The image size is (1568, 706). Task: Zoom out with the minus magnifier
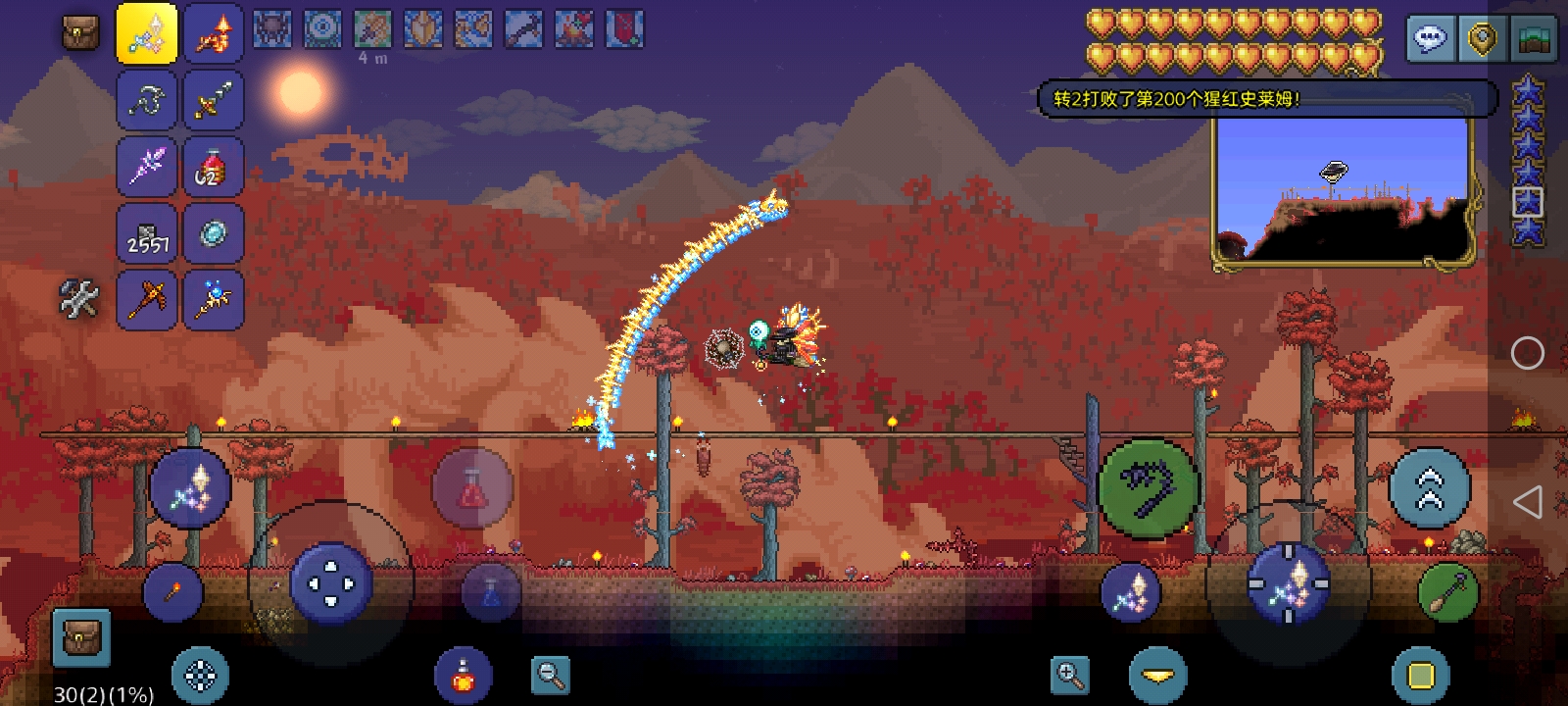pos(550,675)
